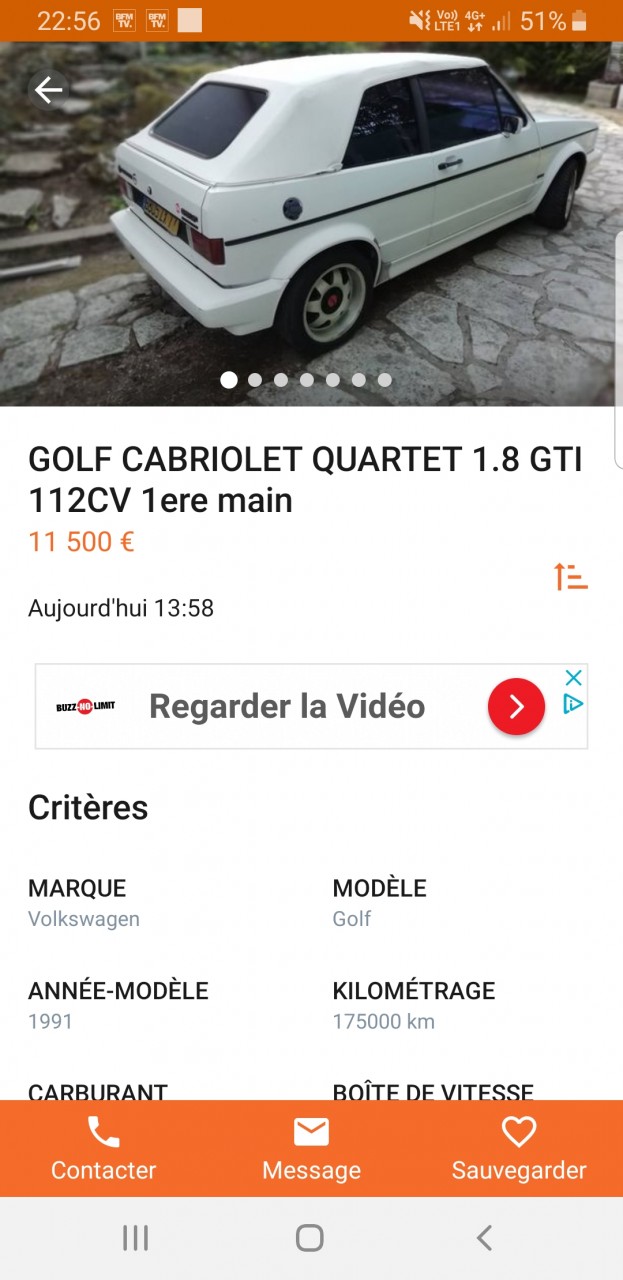The image size is (623, 1280).
Task: Tap the orange sort icon beside the price
Action: point(571,577)
